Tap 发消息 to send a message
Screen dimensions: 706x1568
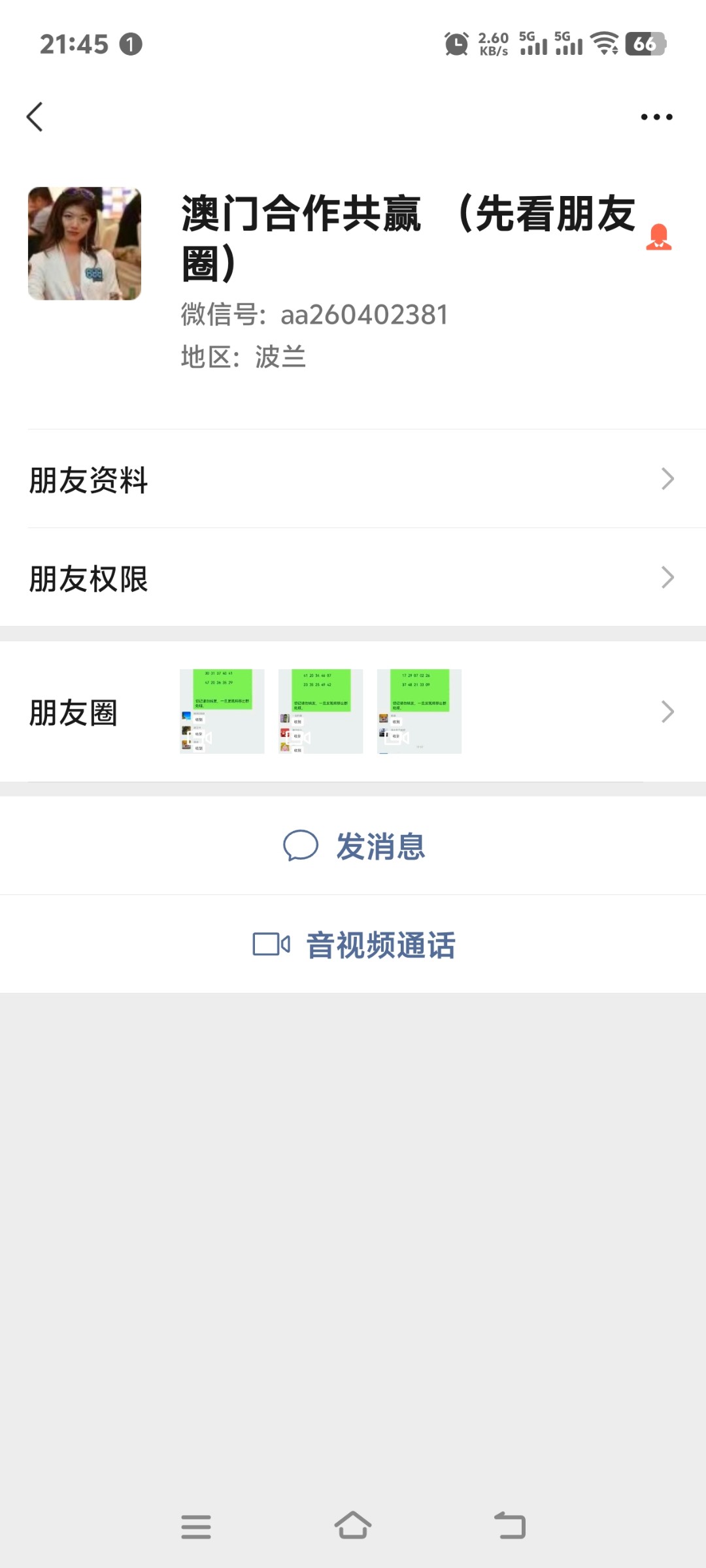click(353, 846)
